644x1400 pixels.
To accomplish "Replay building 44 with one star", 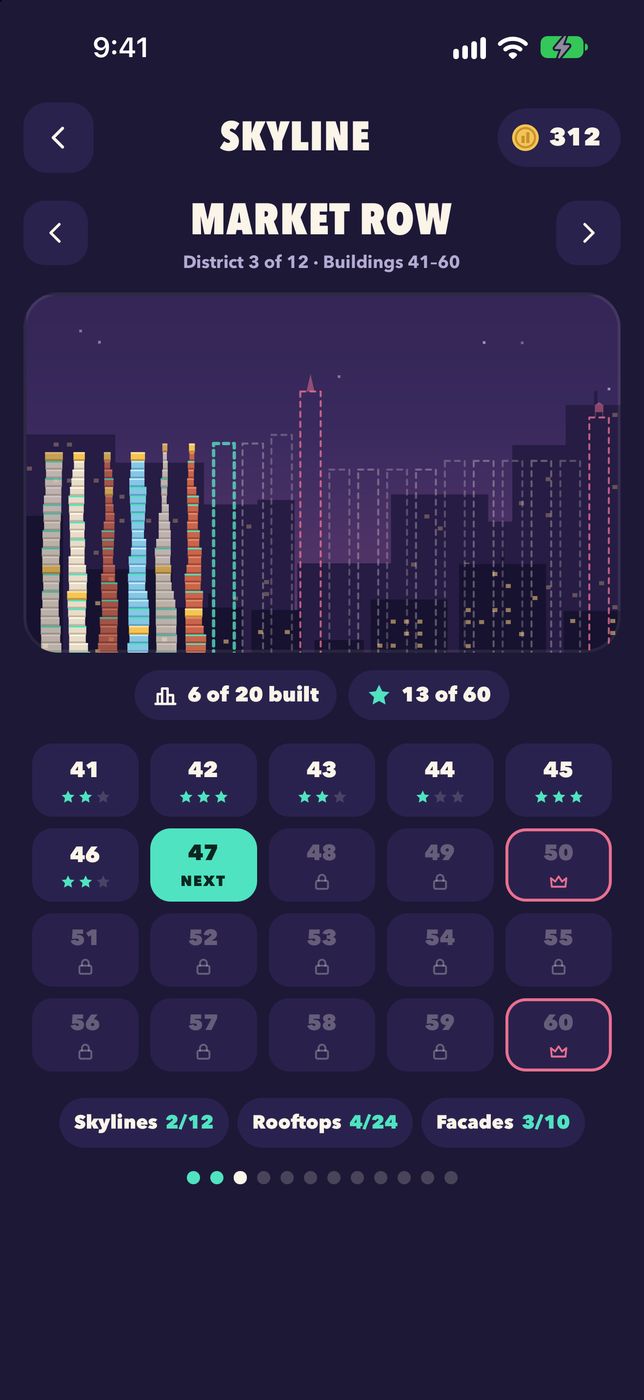I will (440, 780).
